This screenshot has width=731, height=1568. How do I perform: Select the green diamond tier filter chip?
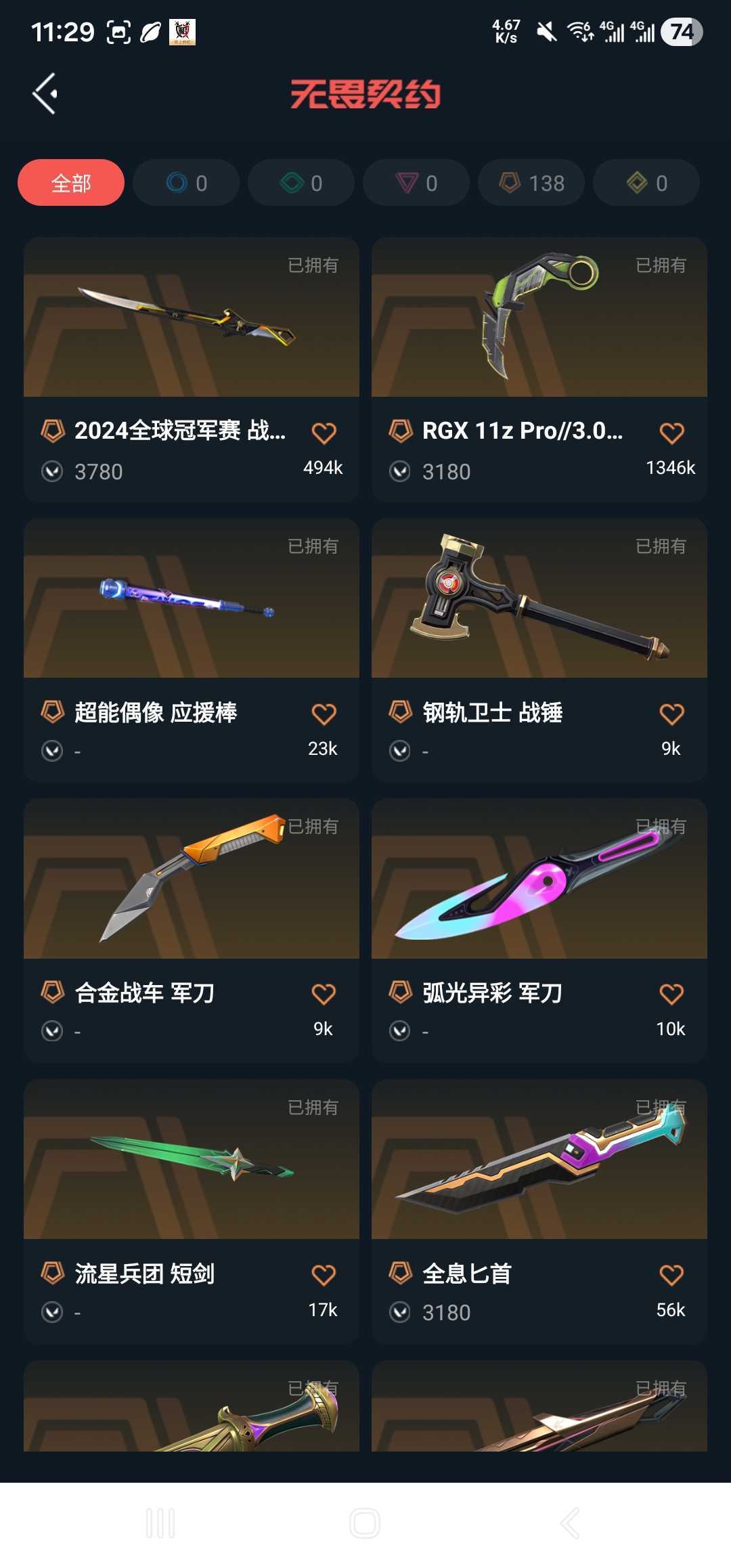point(301,183)
